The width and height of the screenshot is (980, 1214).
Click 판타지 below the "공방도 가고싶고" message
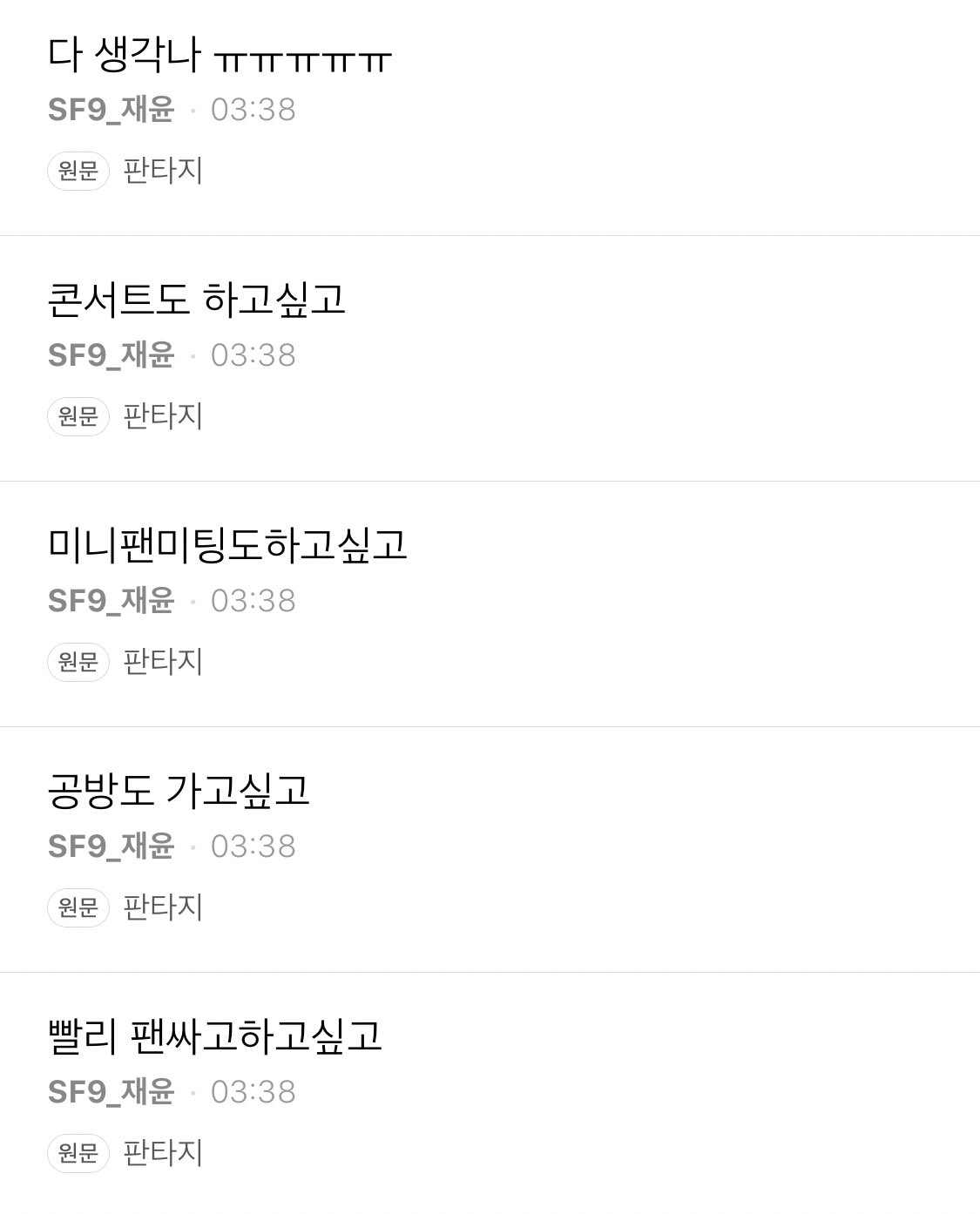161,907
